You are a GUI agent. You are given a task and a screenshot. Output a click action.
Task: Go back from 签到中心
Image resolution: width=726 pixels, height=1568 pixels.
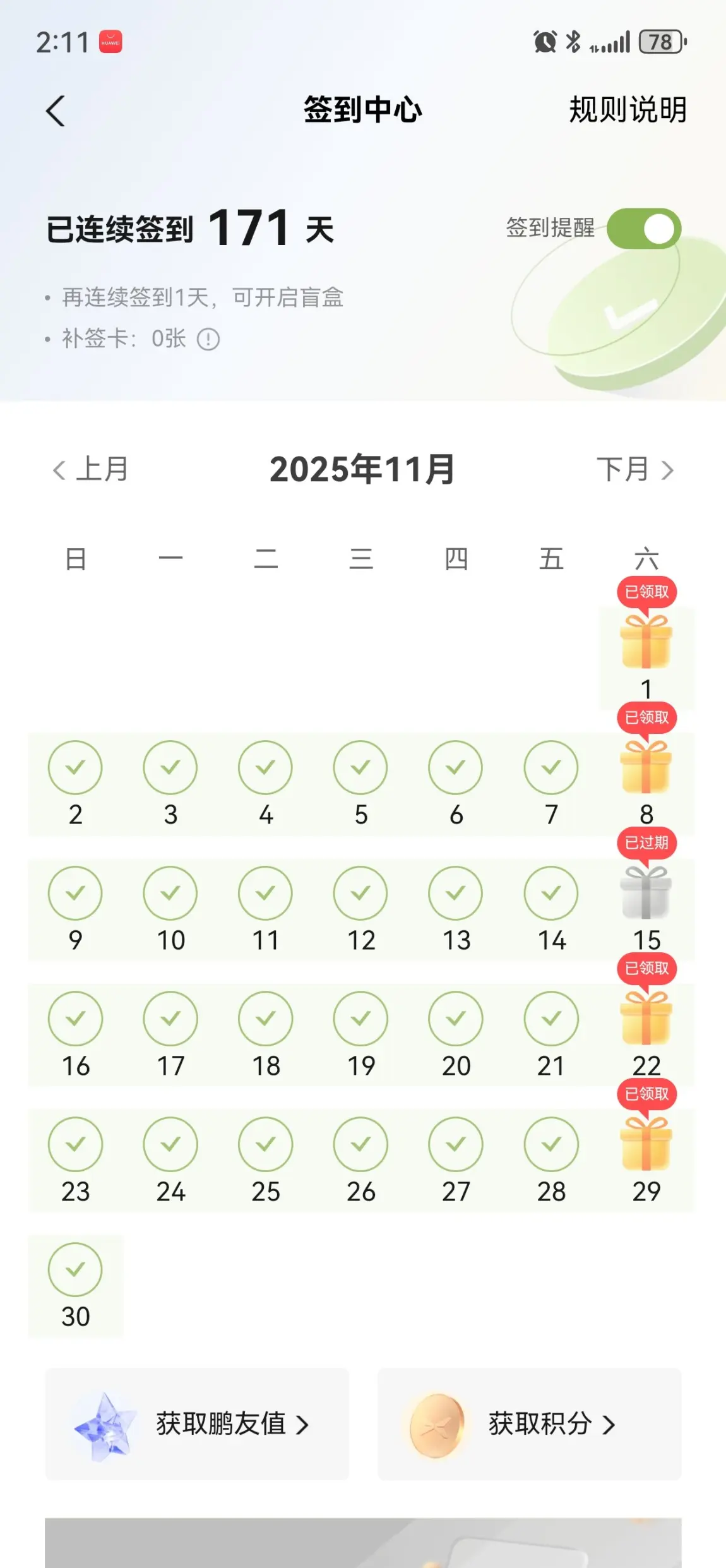click(x=56, y=111)
